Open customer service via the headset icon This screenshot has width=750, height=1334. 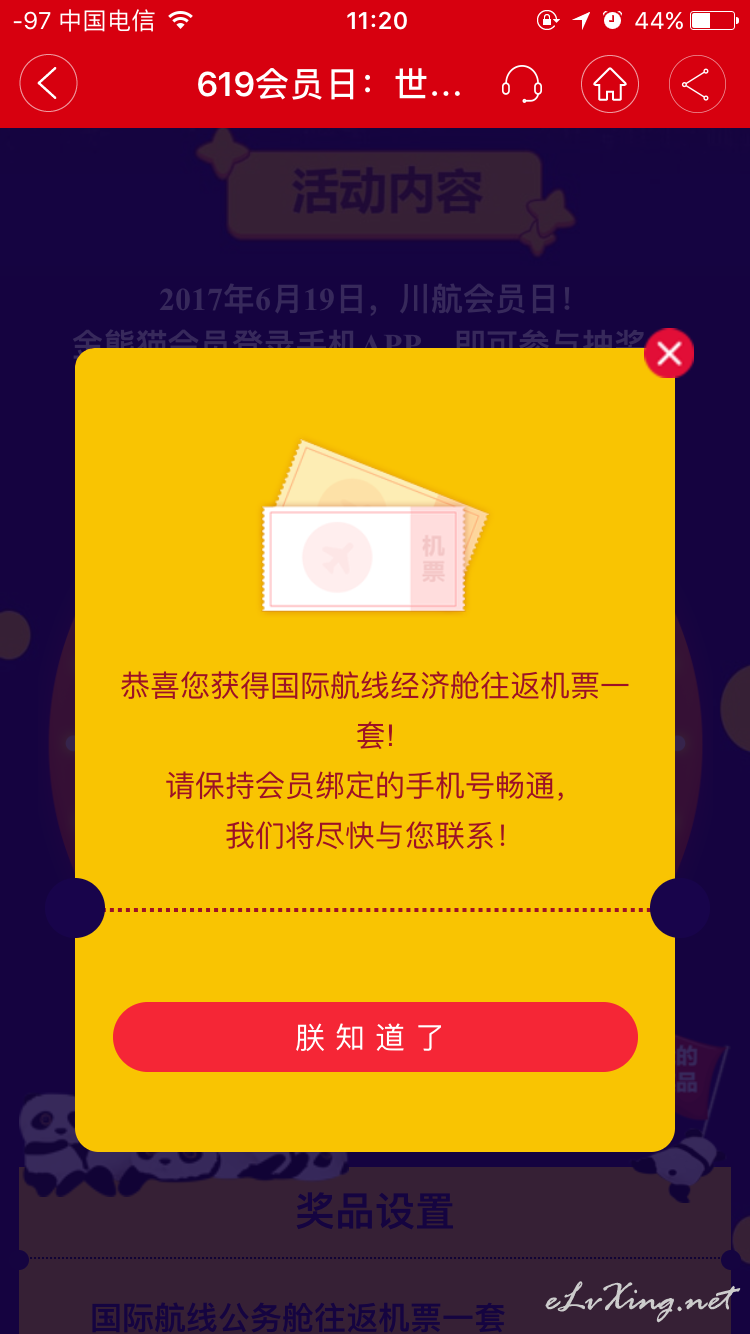[x=521, y=84]
